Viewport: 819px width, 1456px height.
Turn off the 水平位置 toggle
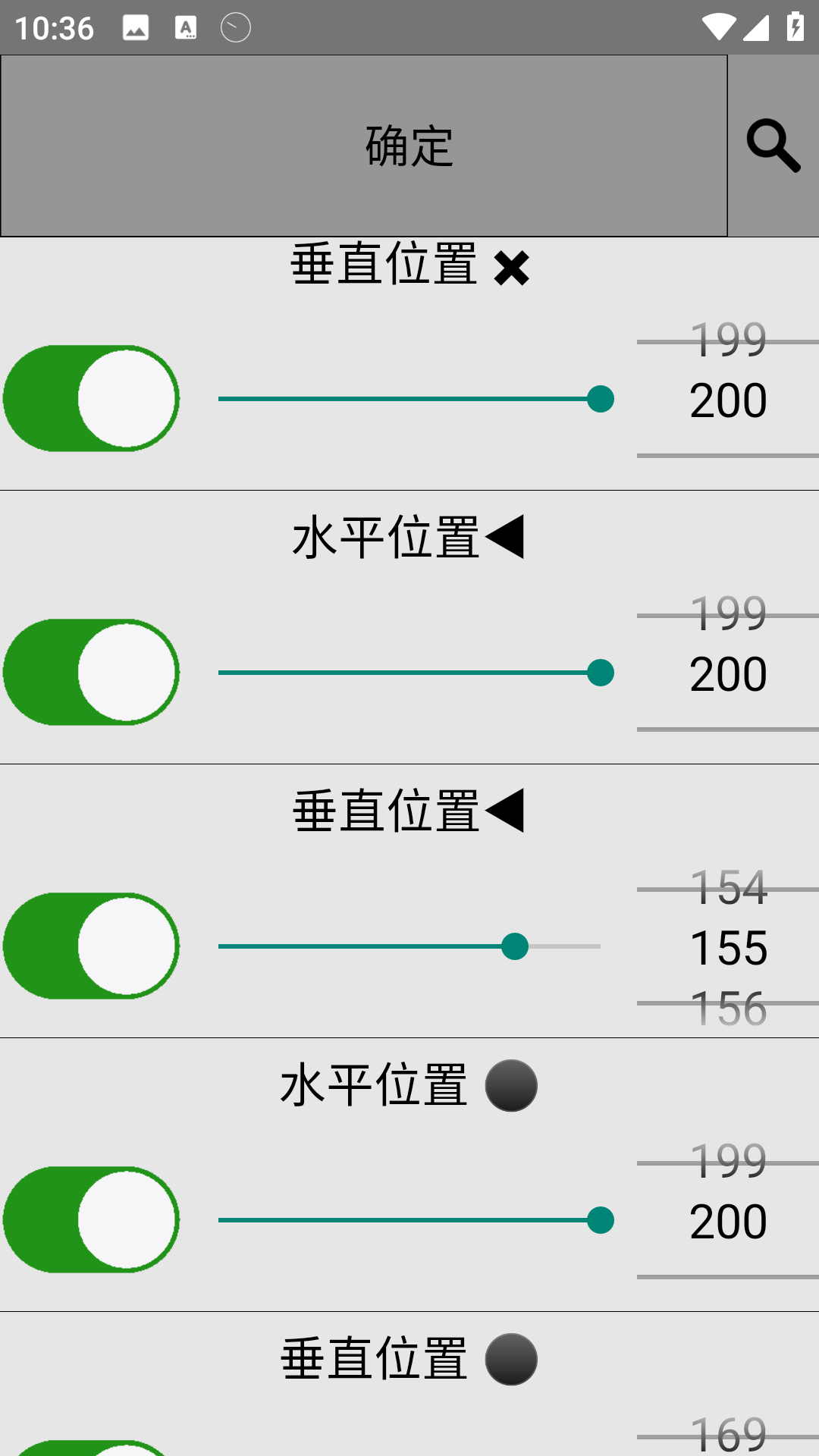click(91, 673)
